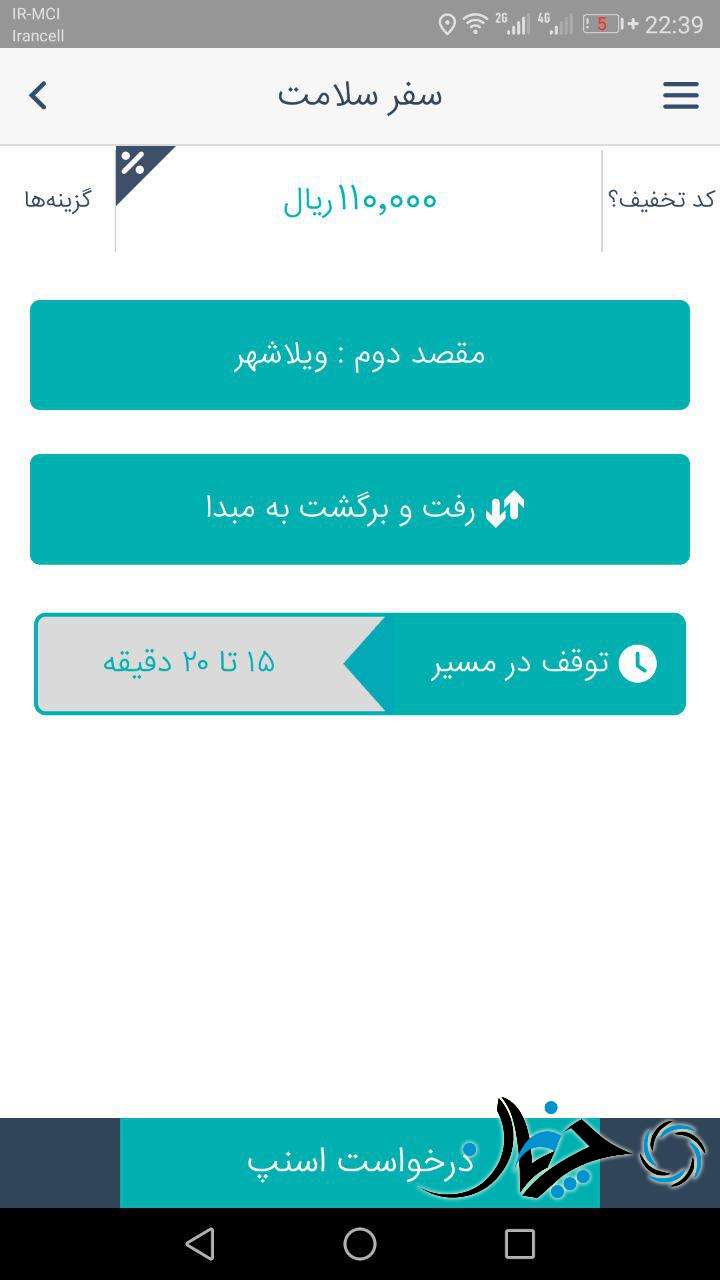The width and height of the screenshot is (720, 1280).
Task: Choose رفت و برگشت به مبدا option
Action: [360, 509]
